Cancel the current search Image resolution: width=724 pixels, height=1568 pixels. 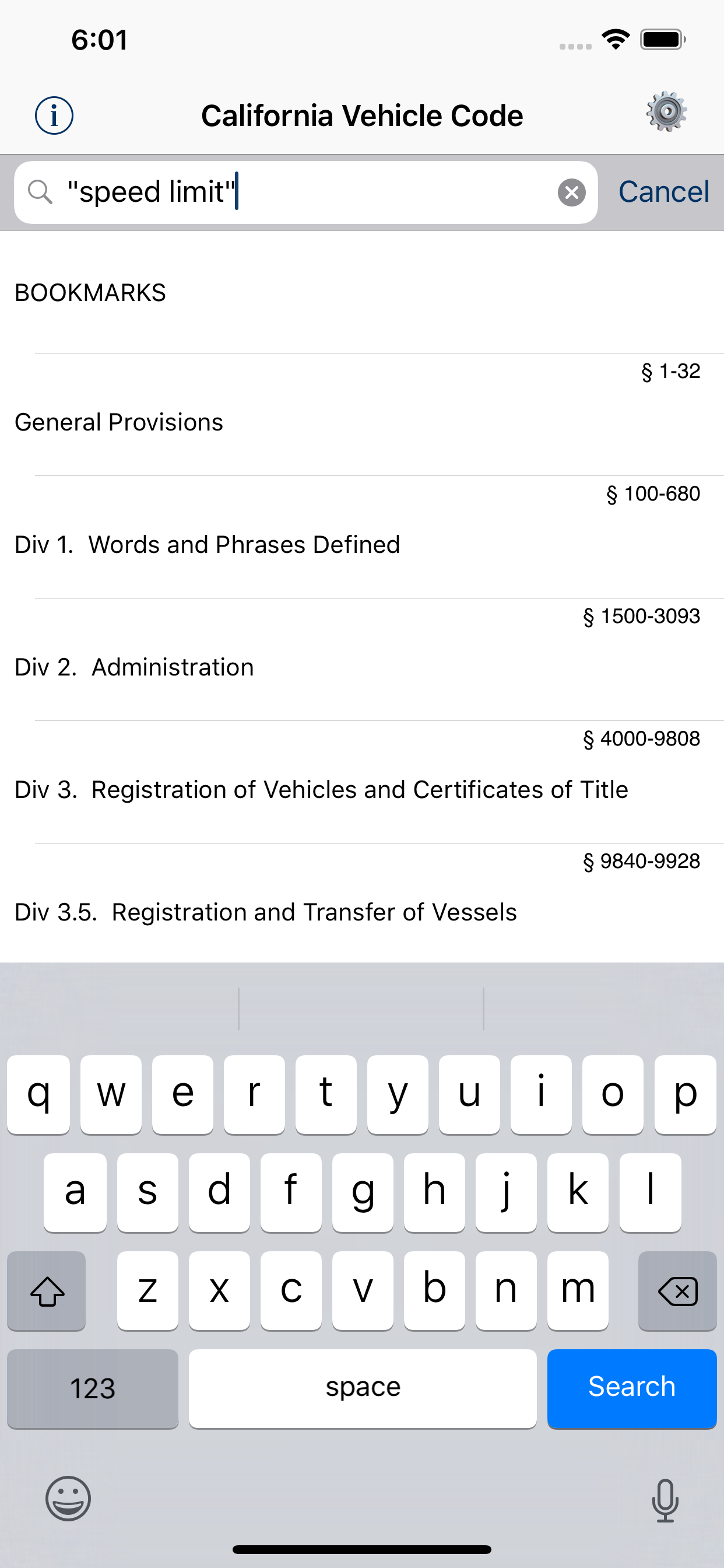(x=665, y=191)
